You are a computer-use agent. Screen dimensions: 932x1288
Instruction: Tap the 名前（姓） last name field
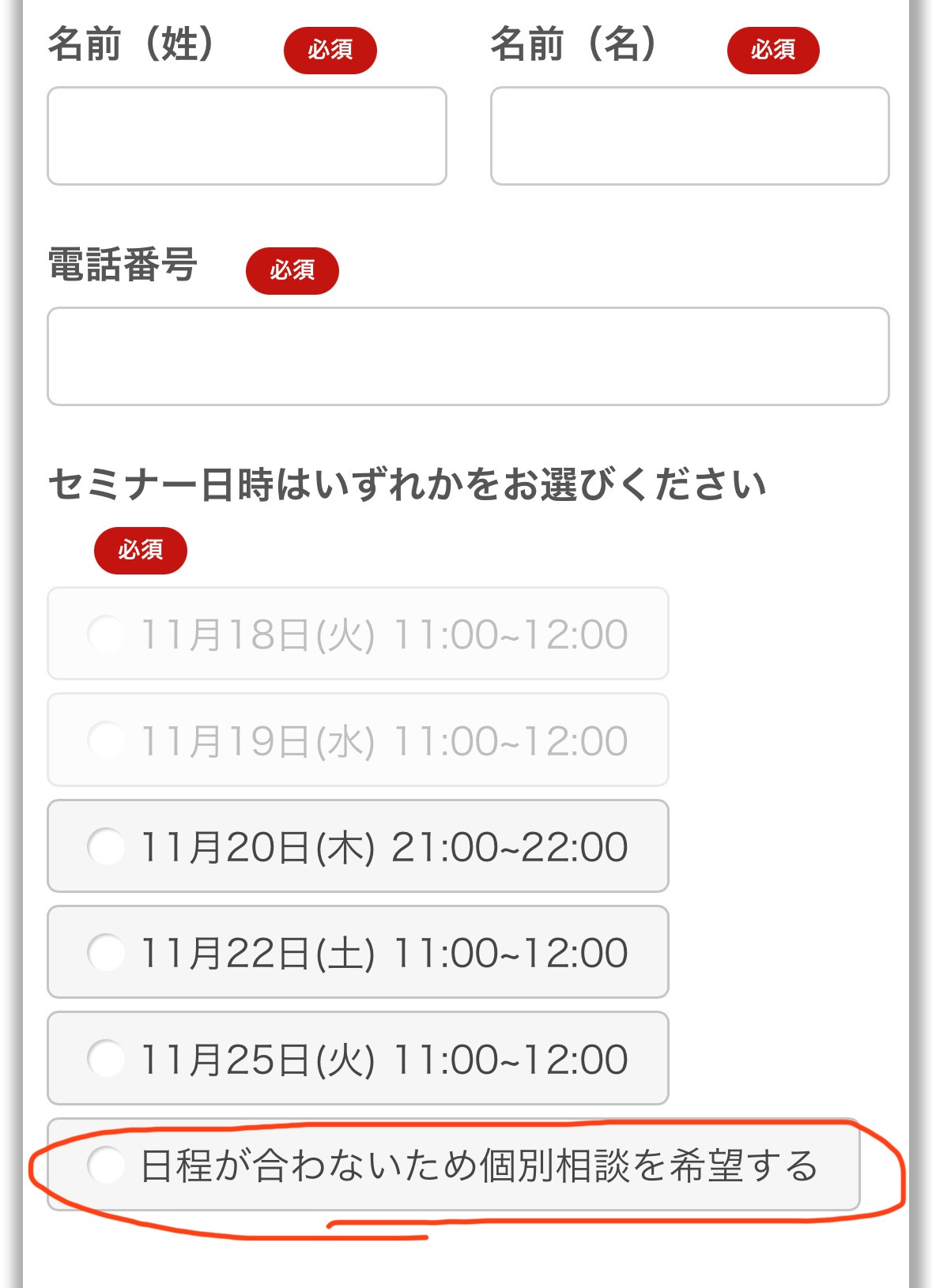pos(247,136)
